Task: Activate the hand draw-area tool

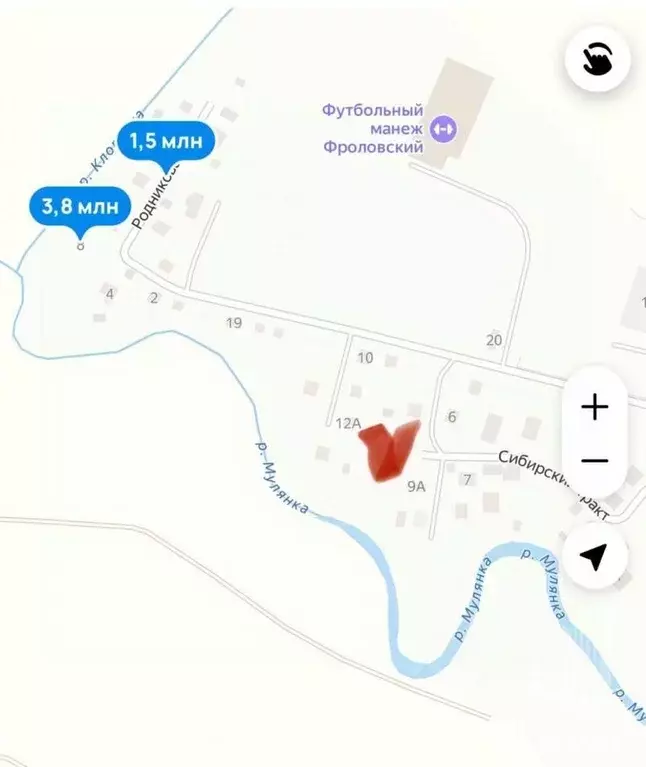Action: click(596, 59)
